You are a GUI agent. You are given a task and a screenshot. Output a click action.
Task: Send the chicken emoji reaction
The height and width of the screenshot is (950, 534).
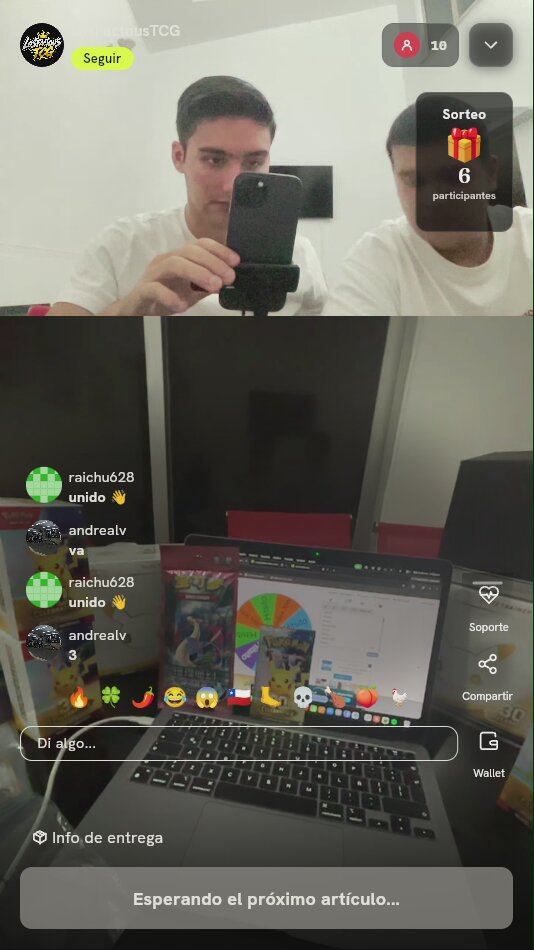tap(398, 698)
